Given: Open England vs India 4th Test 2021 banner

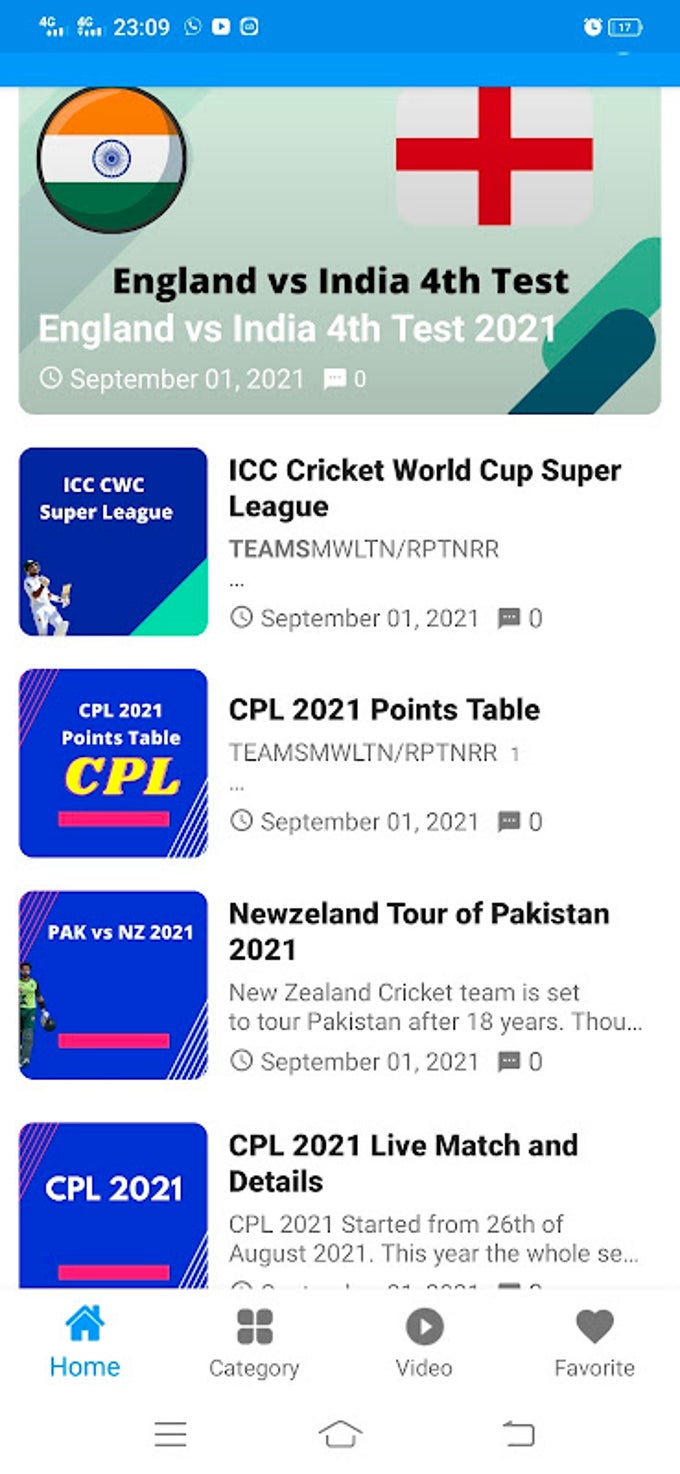Looking at the screenshot, I should coord(340,250).
